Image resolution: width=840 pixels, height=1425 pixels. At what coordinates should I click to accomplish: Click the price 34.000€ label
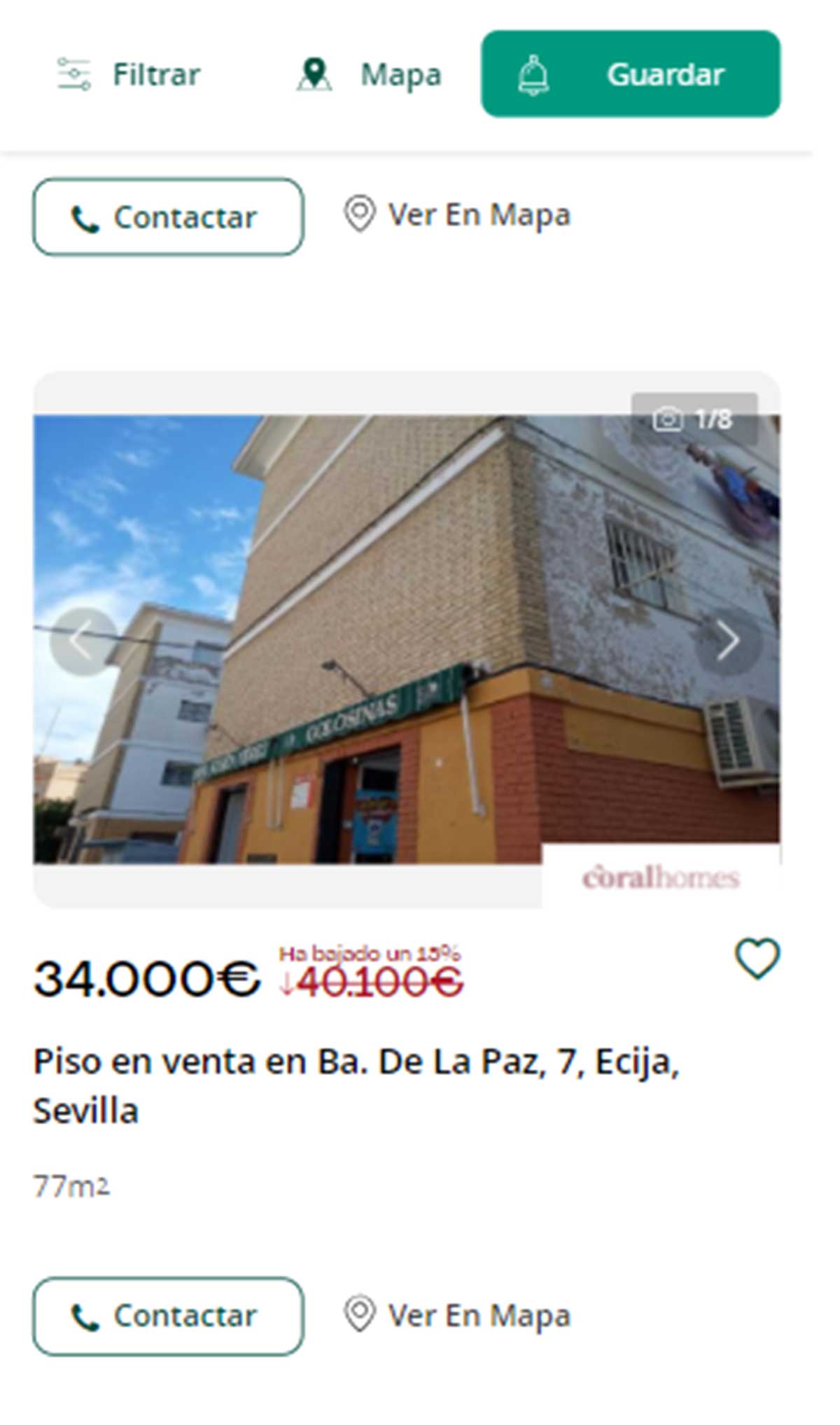pyautogui.click(x=147, y=979)
